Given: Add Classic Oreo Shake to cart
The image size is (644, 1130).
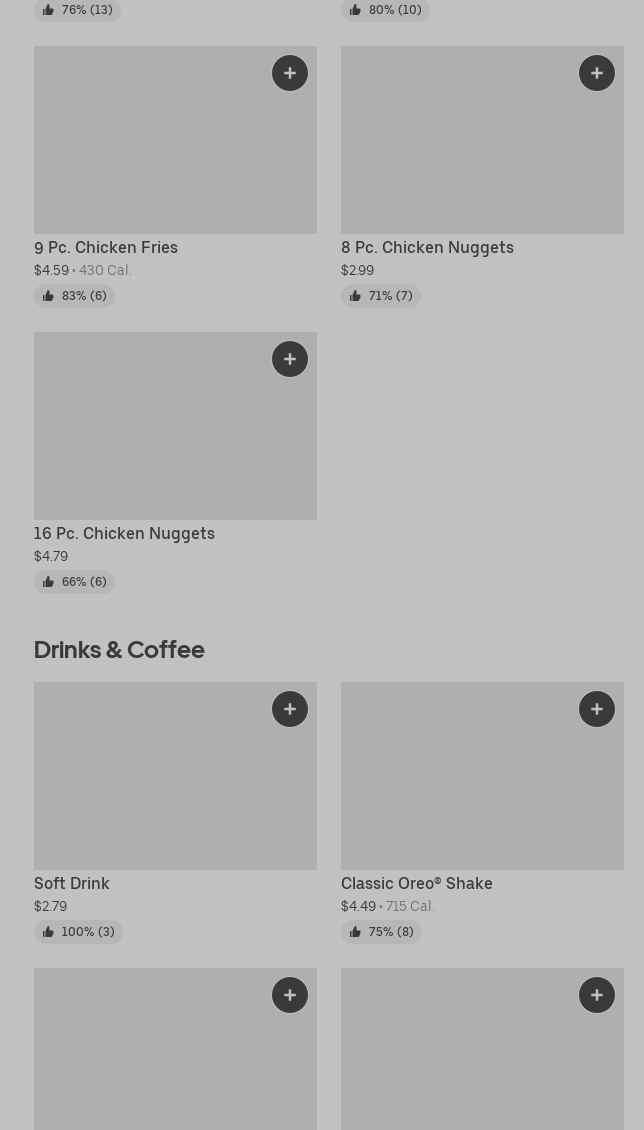Looking at the screenshot, I should pos(597,709).
